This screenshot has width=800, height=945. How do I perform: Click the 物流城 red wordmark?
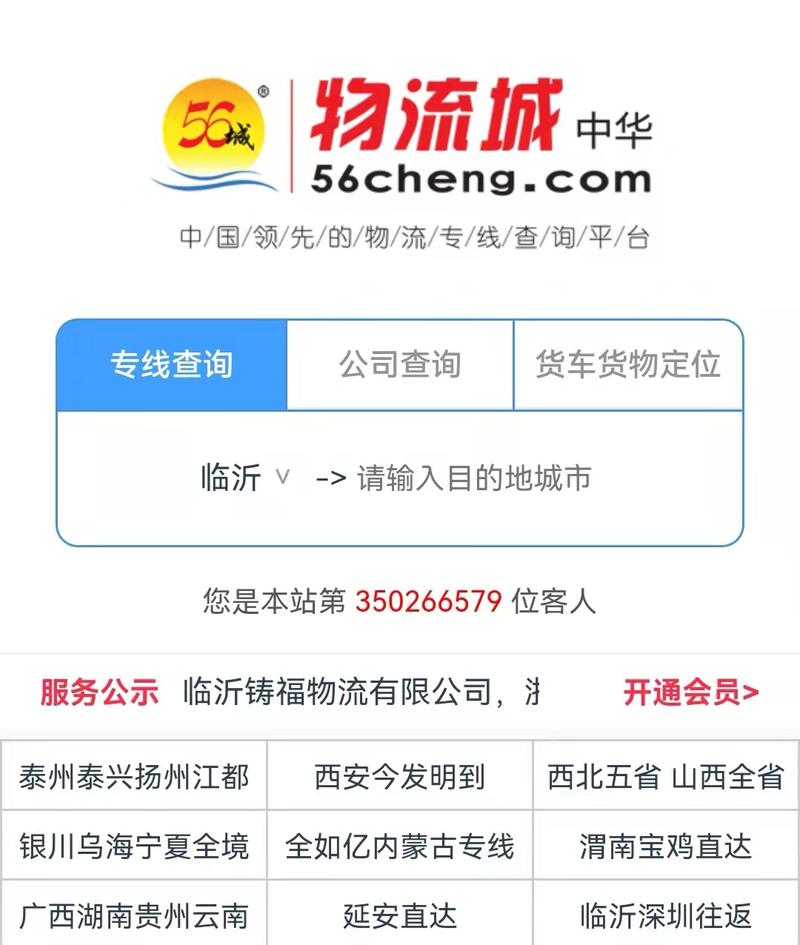click(437, 115)
